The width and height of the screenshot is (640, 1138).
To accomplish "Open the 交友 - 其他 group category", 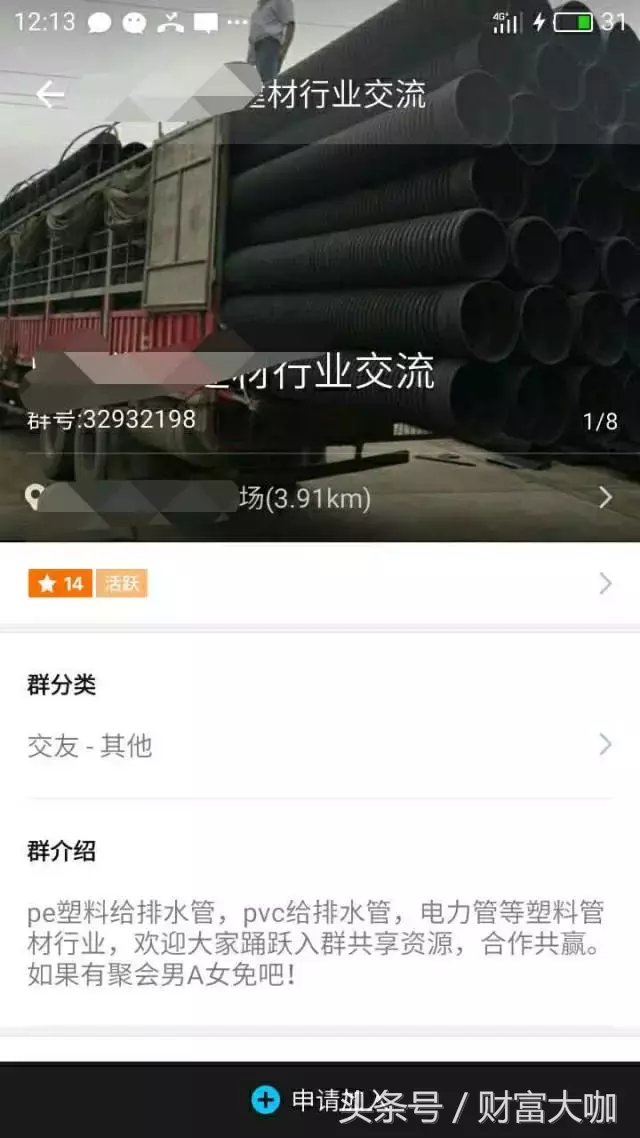I will (x=320, y=745).
